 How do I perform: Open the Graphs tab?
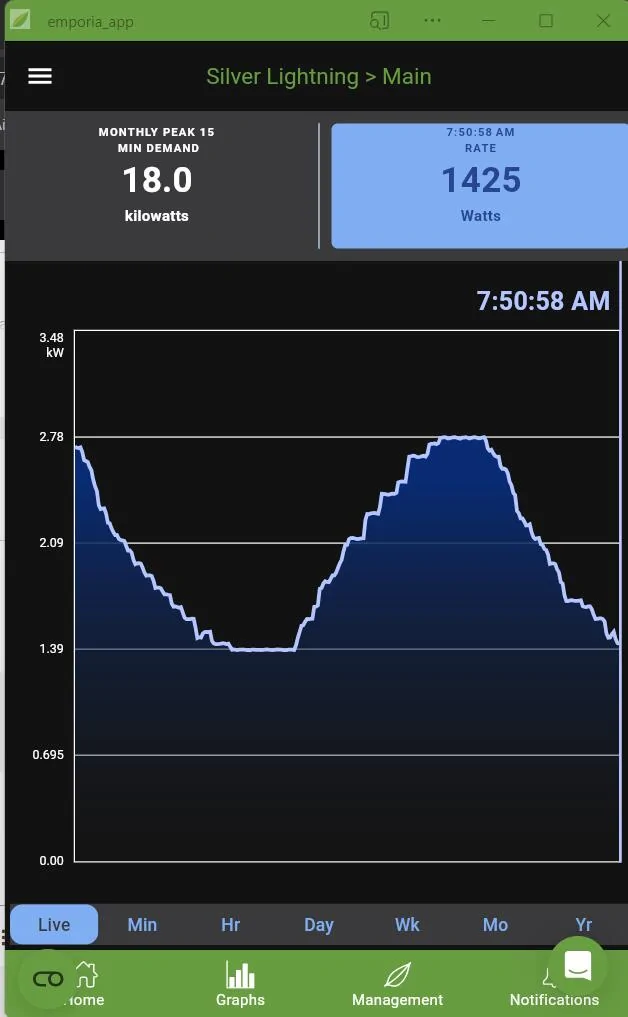click(x=240, y=984)
